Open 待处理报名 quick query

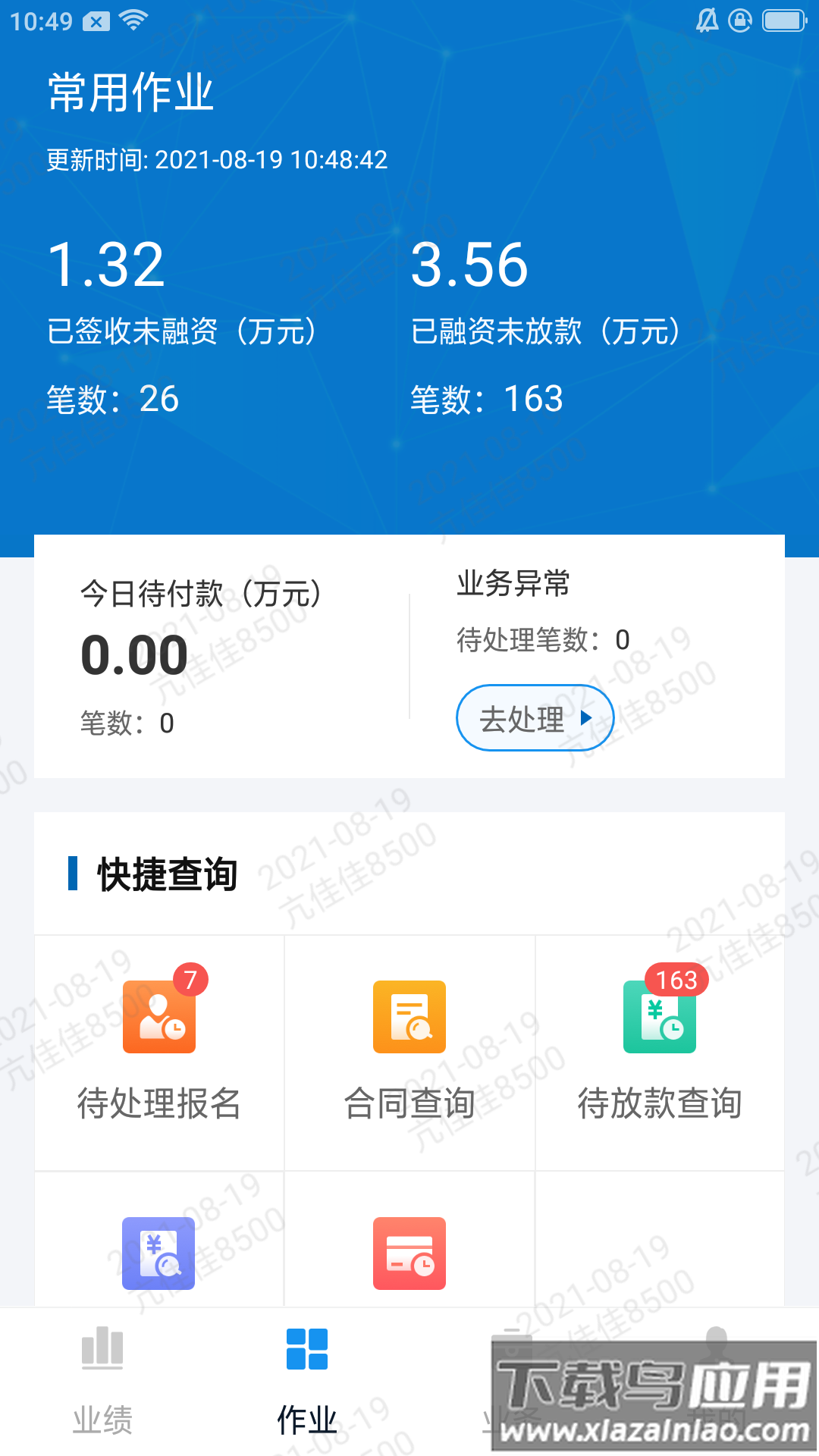[x=159, y=1050]
